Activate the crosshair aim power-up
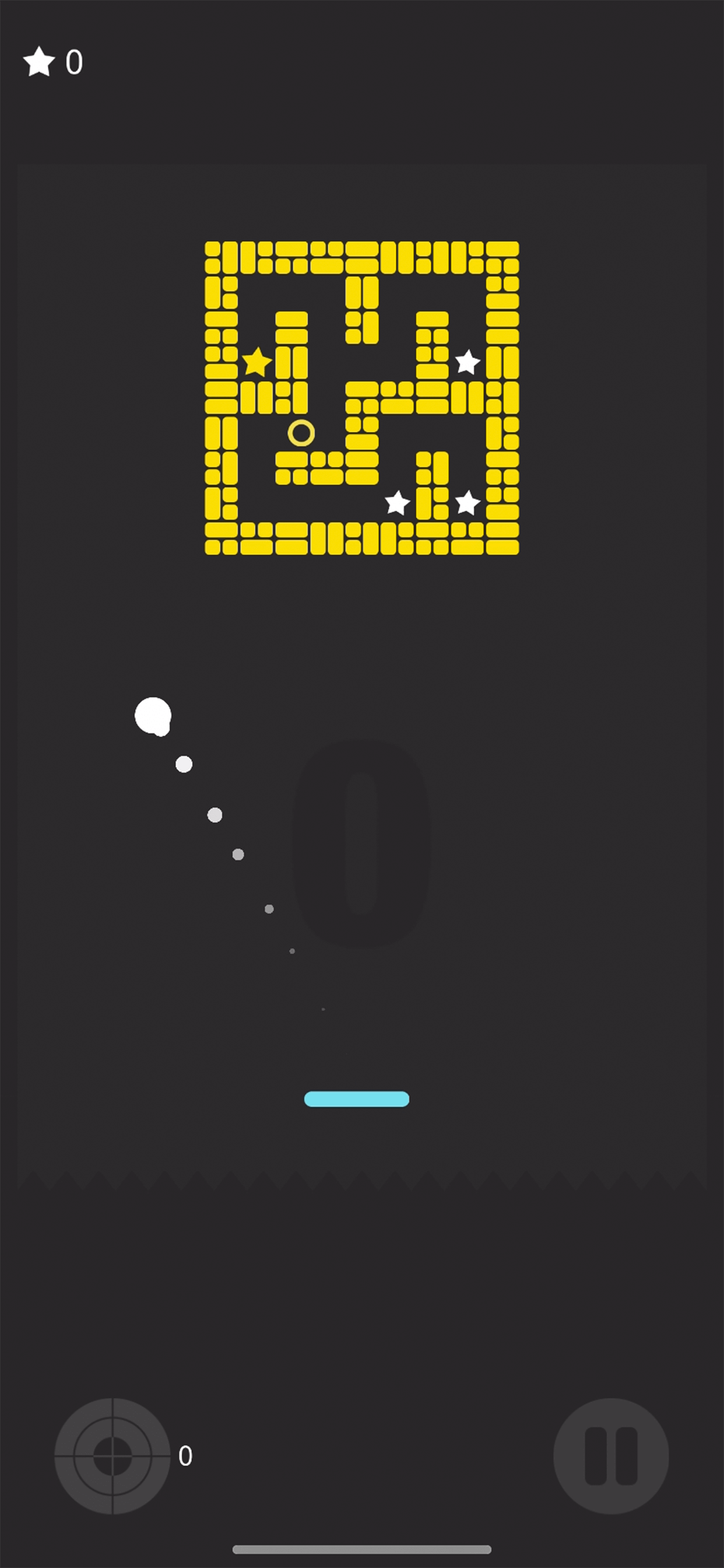The image size is (724, 1568). point(113,1455)
